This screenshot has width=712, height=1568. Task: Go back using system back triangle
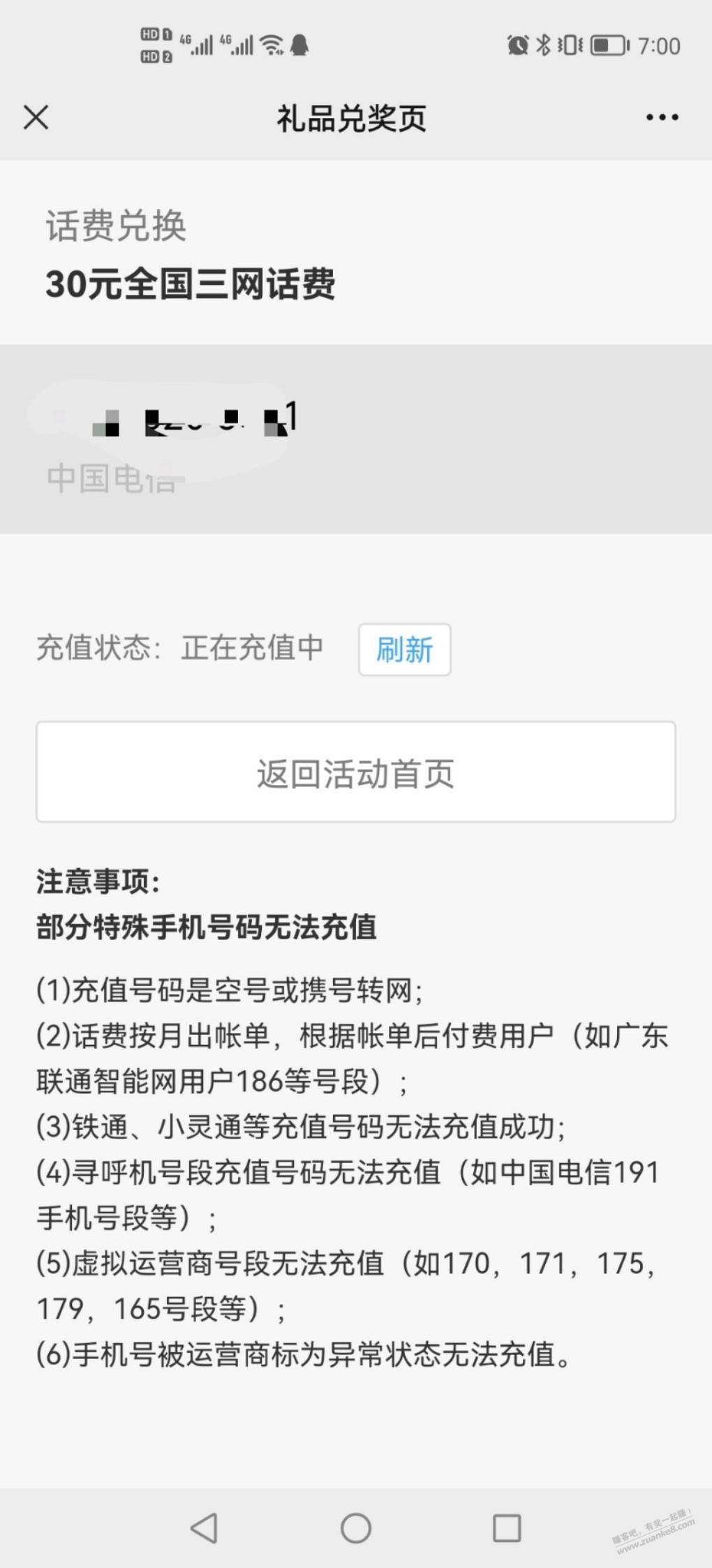(205, 1527)
